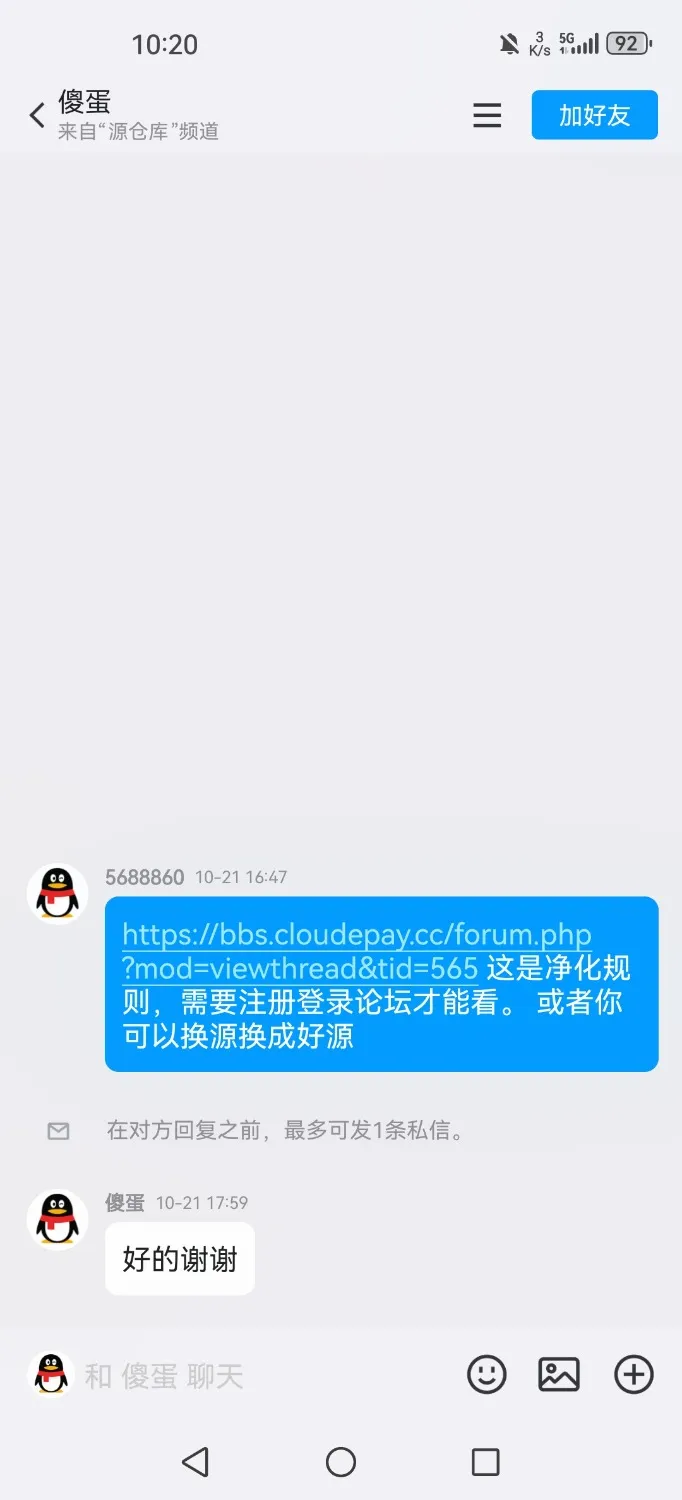
Task: Attach a picture from the gallery
Action: (559, 1375)
